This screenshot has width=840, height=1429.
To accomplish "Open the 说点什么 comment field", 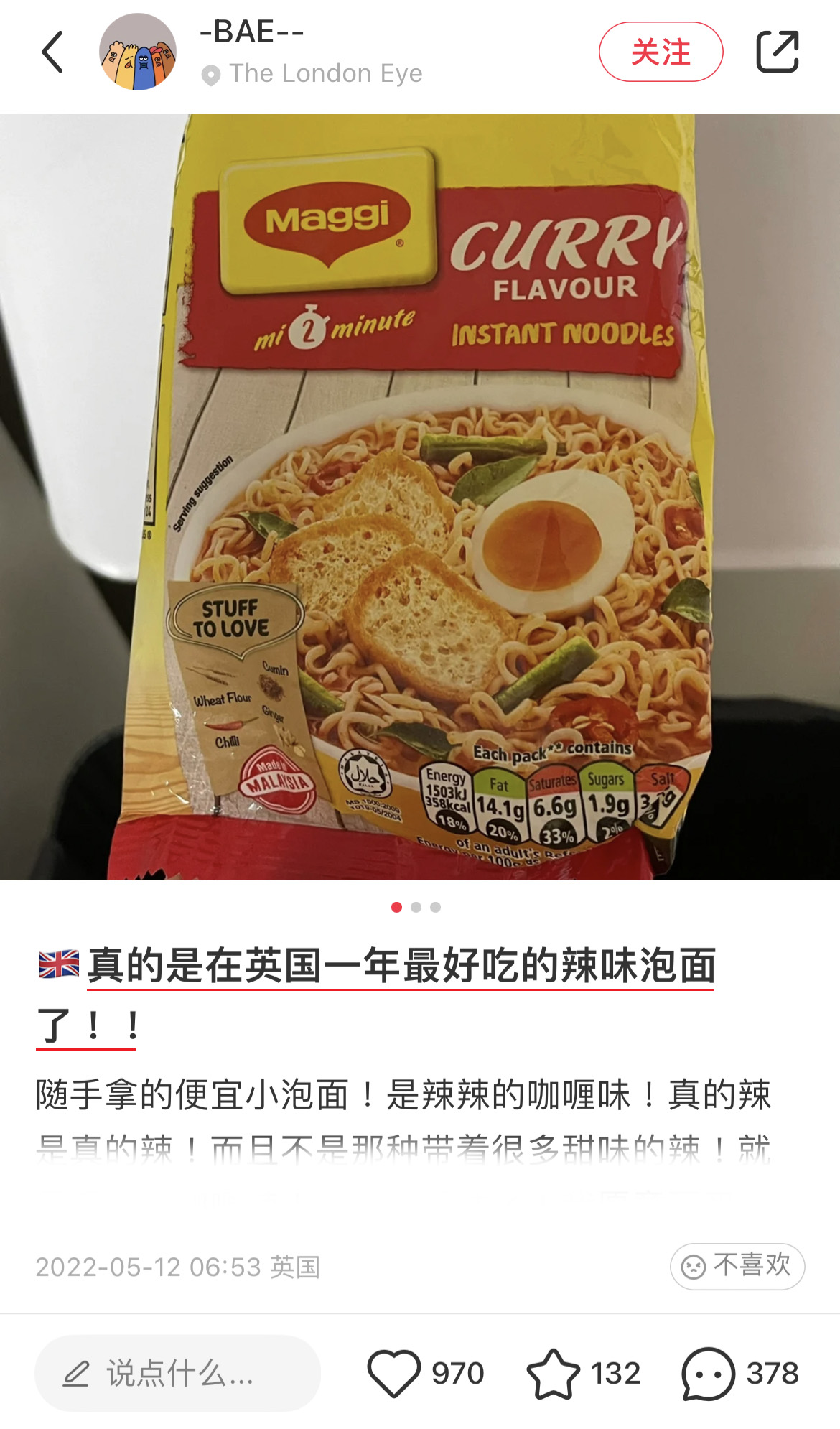I will coord(177,1373).
